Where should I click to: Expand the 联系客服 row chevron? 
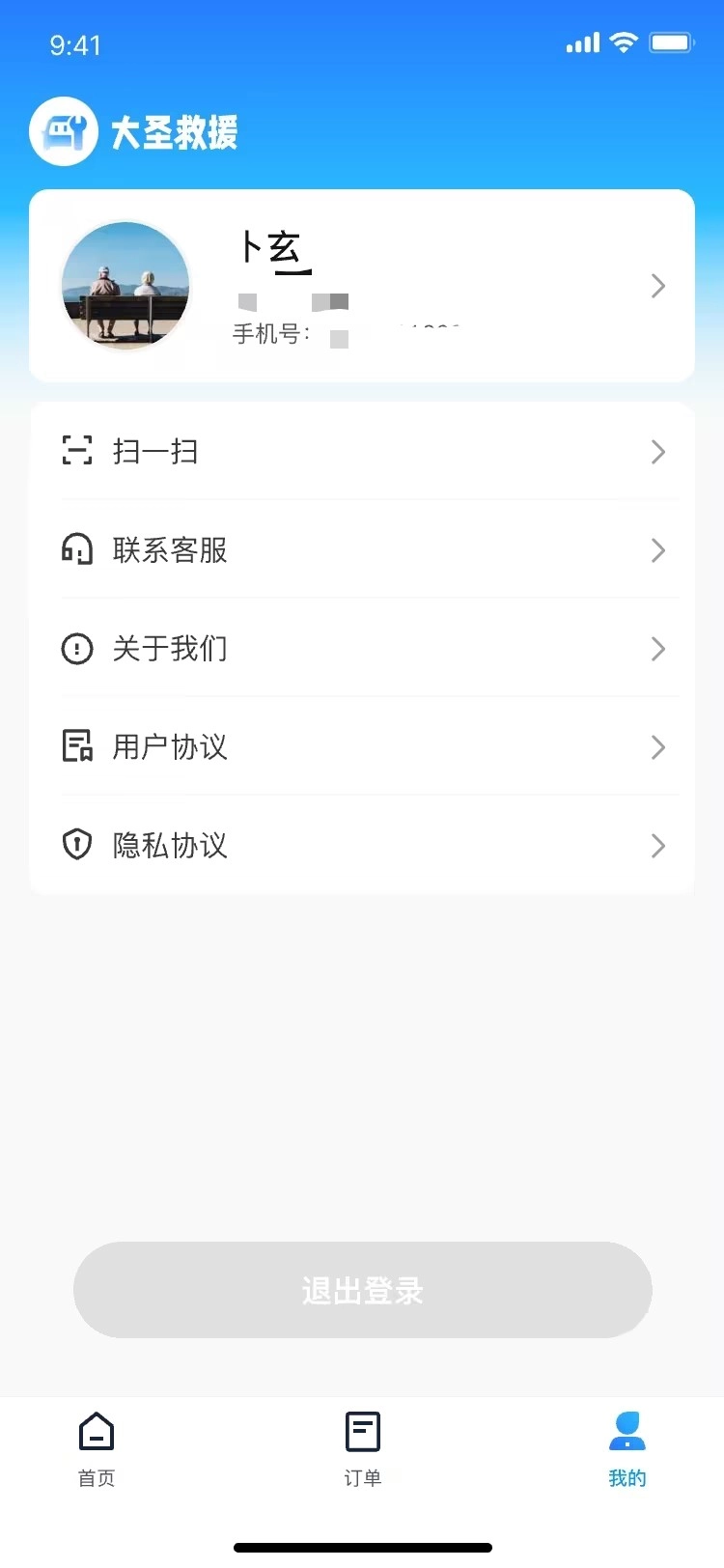pos(658,550)
